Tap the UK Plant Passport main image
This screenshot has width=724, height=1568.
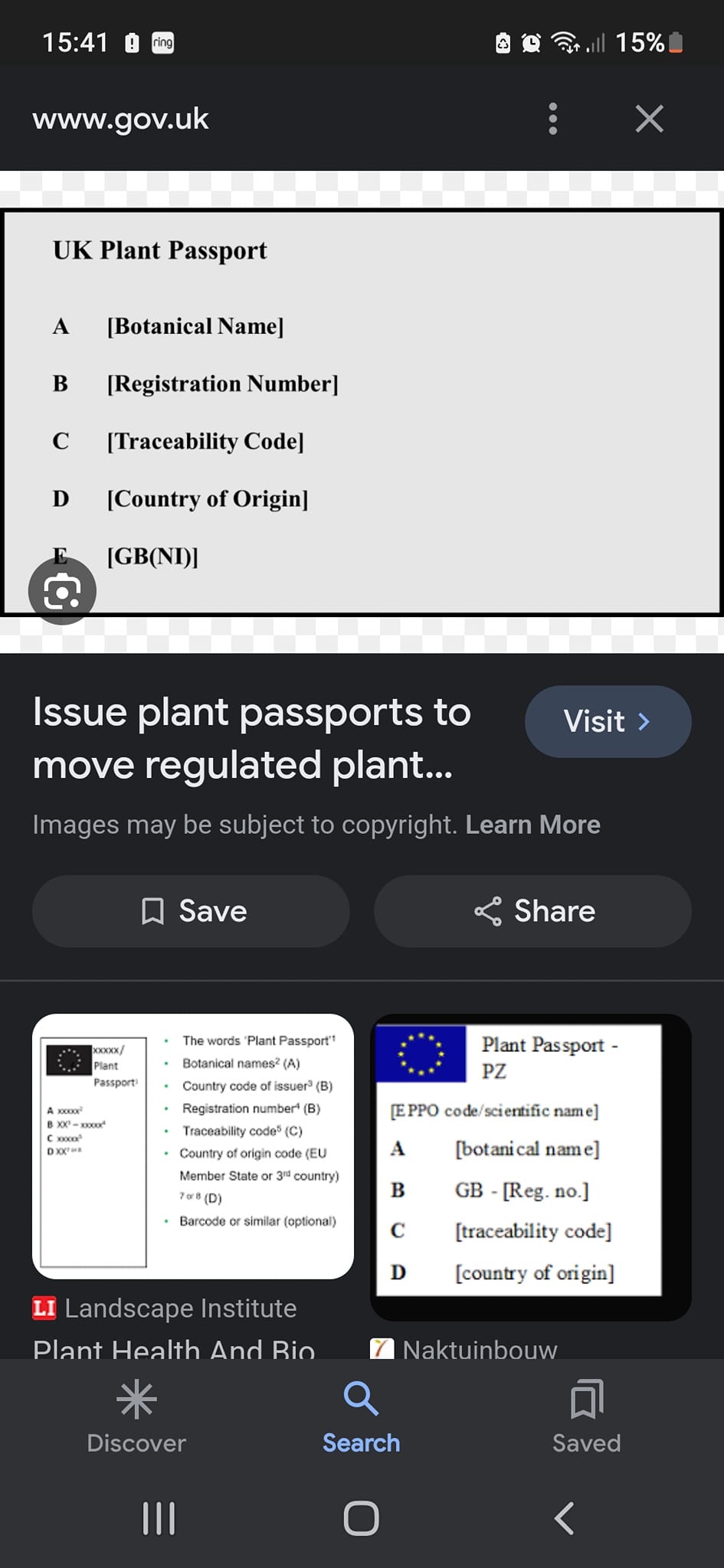click(362, 412)
